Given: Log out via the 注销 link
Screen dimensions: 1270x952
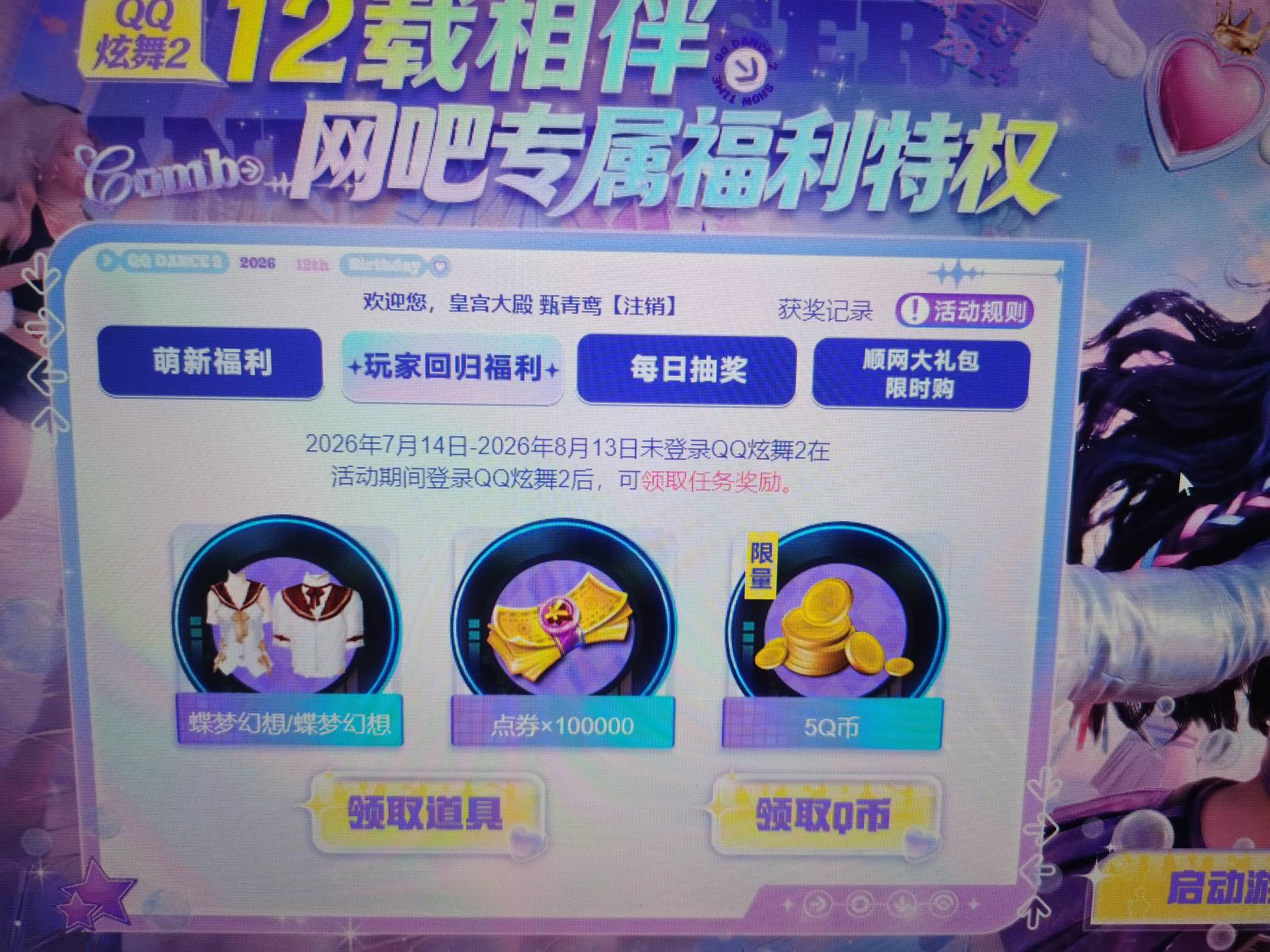Looking at the screenshot, I should pos(643,306).
